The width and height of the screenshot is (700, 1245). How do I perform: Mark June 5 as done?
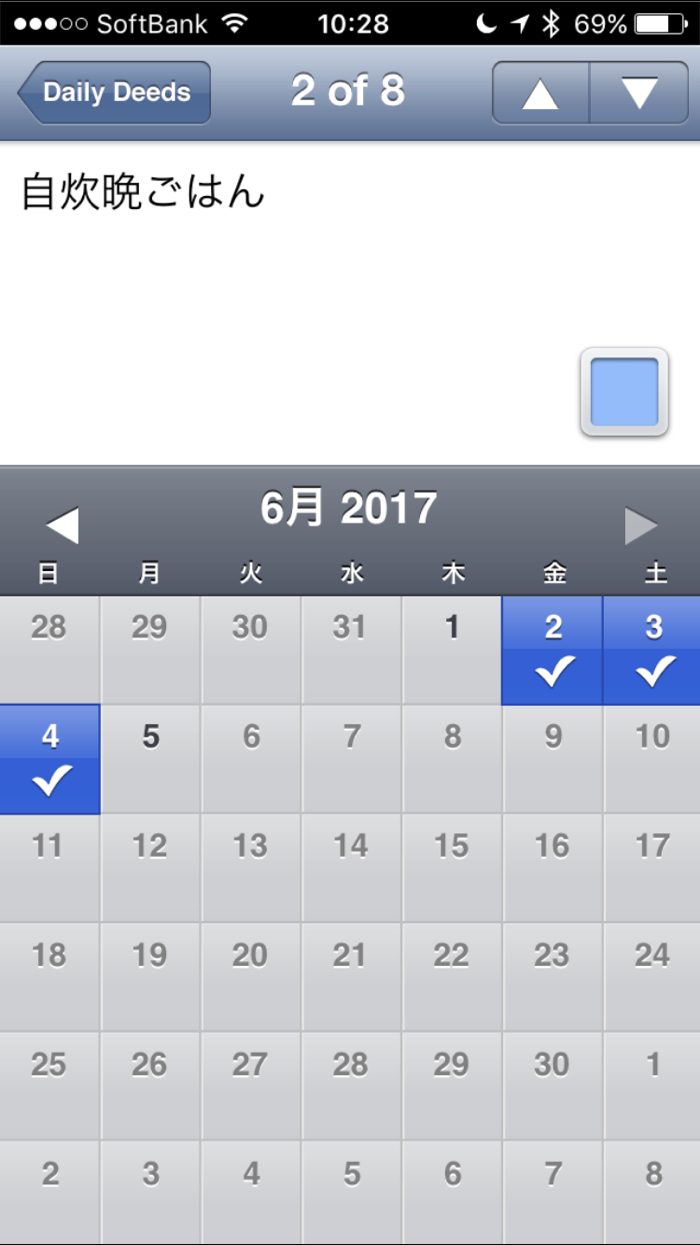coord(150,759)
